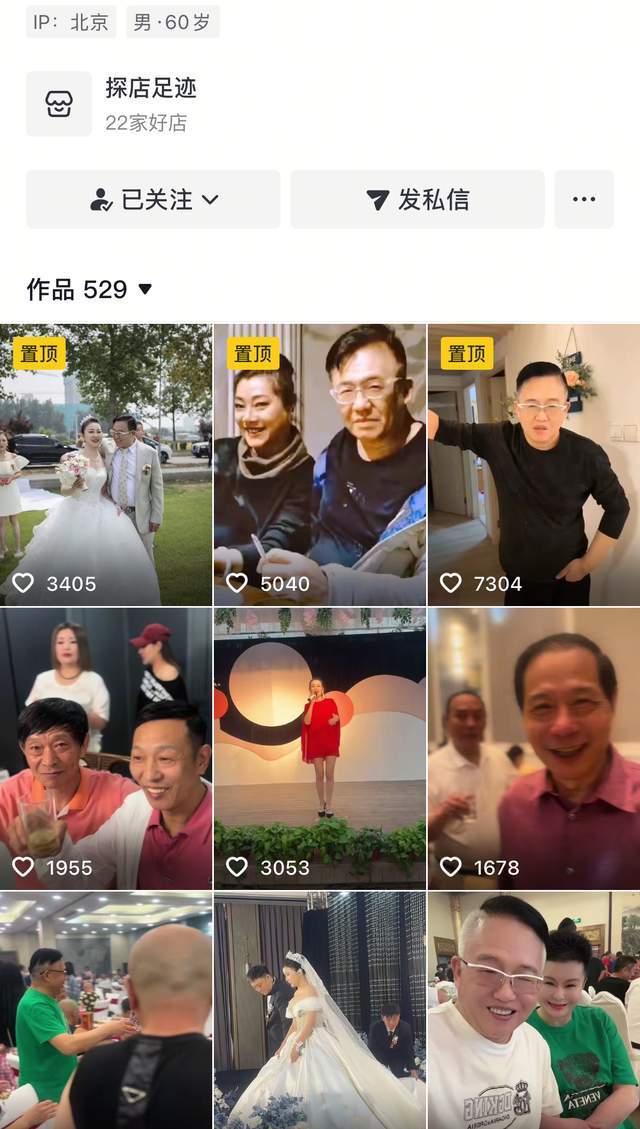The image size is (640, 1129).
Task: Open the banquet hall video with green shirt man
Action: tap(106, 1010)
